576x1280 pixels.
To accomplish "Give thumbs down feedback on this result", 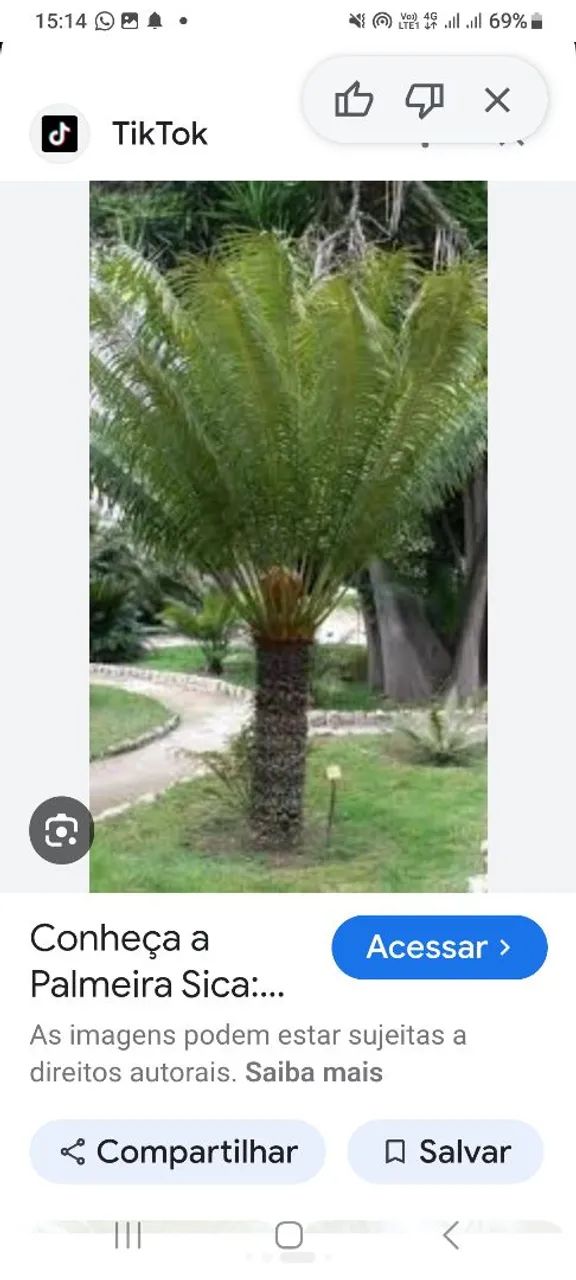I will [425, 100].
